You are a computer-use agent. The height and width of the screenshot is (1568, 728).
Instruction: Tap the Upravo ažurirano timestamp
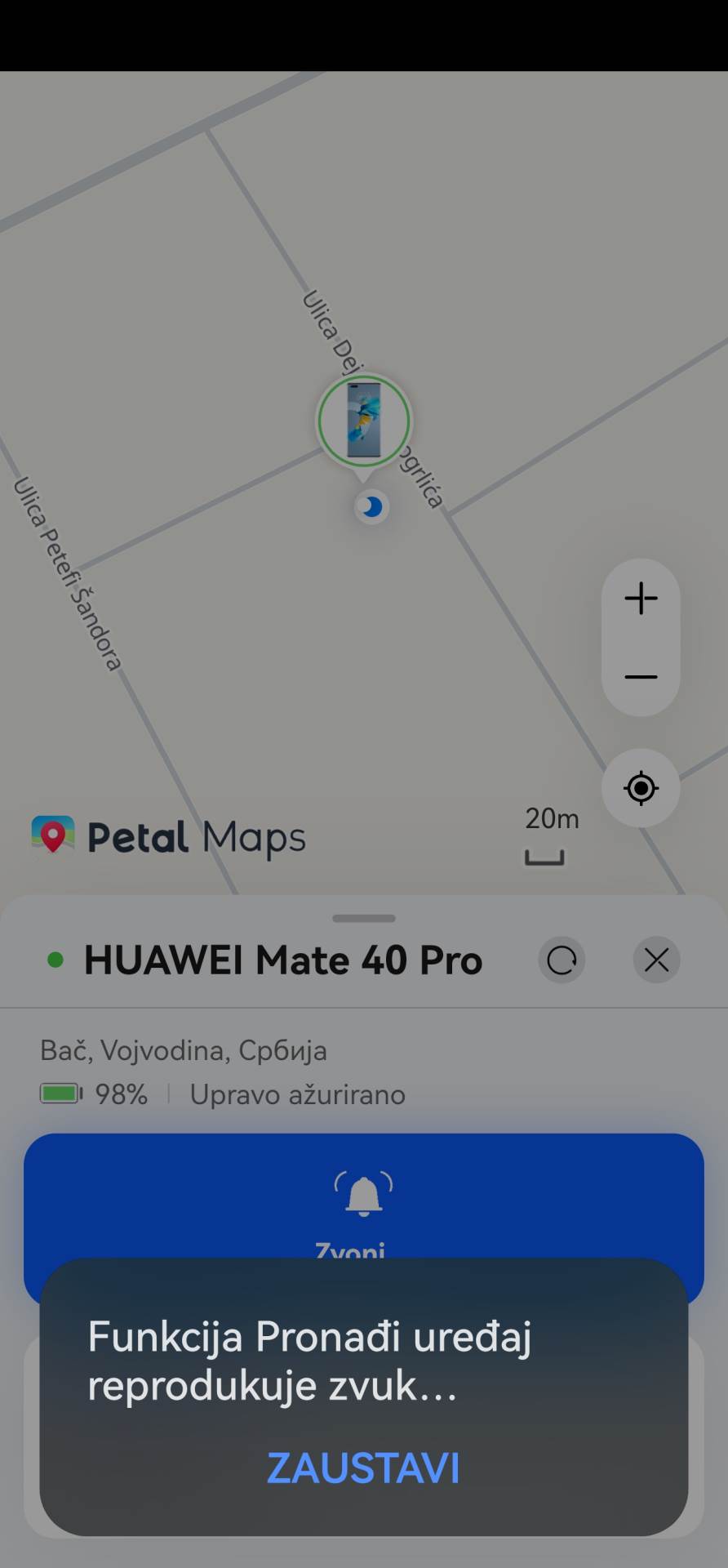pos(297,1094)
